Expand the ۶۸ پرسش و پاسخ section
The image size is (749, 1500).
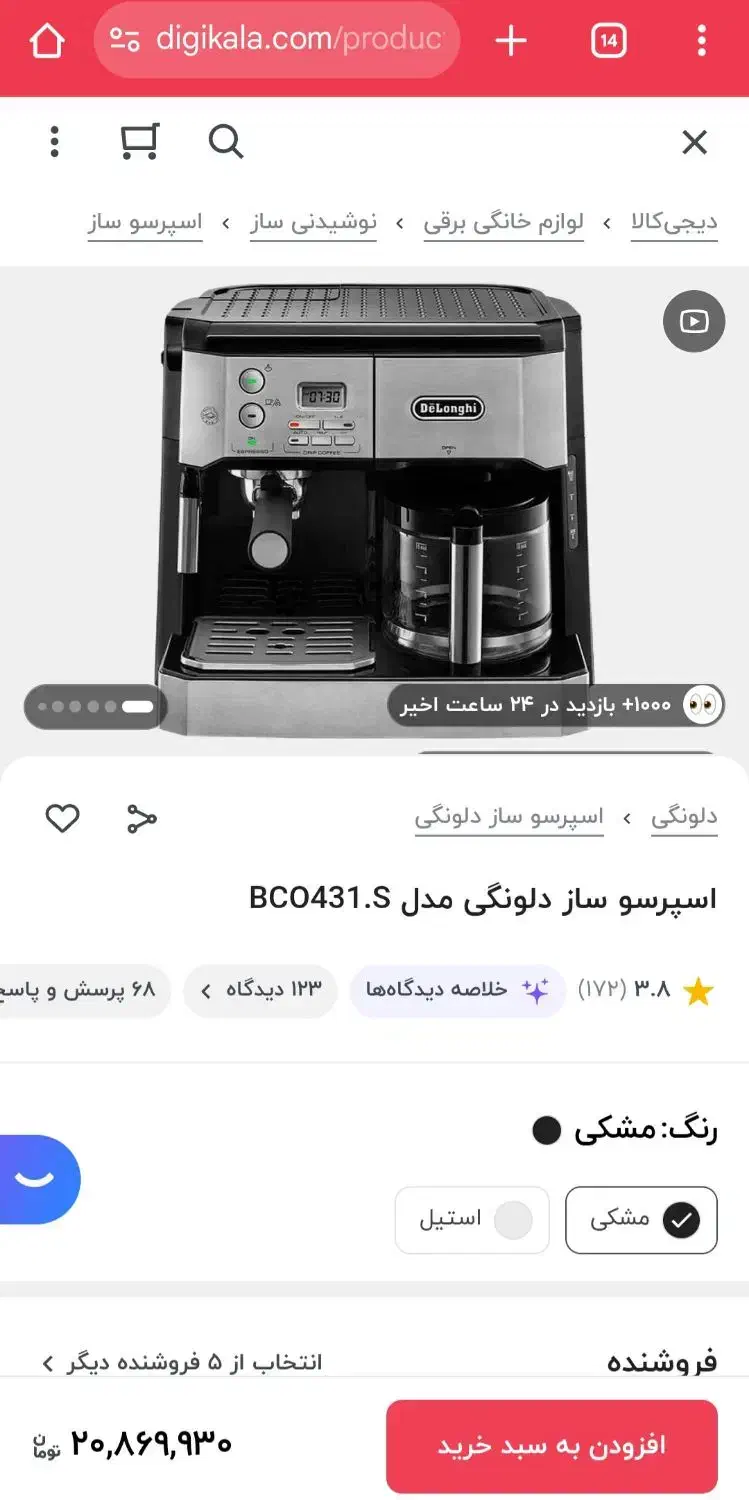pyautogui.click(x=85, y=990)
